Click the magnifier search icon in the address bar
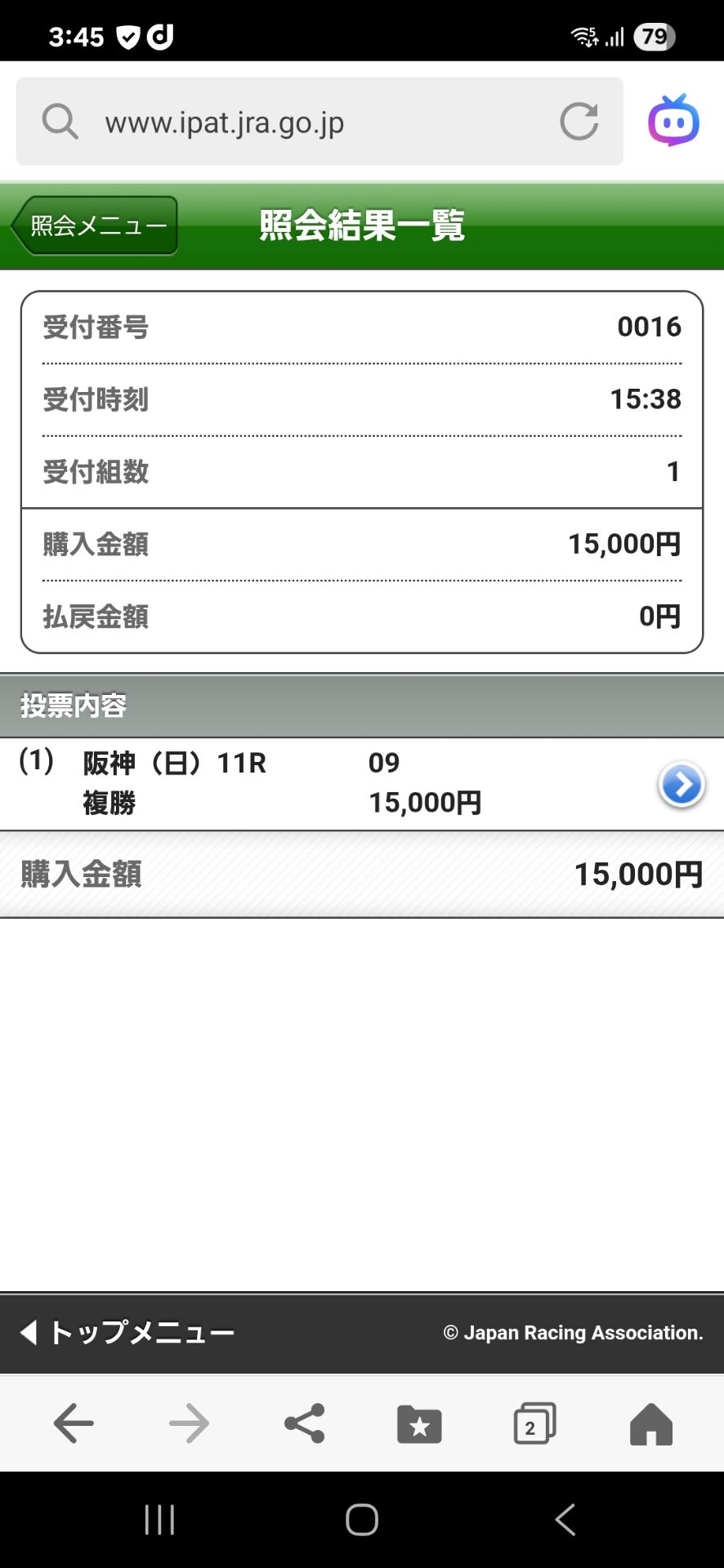The width and height of the screenshot is (724, 1568). click(58, 121)
